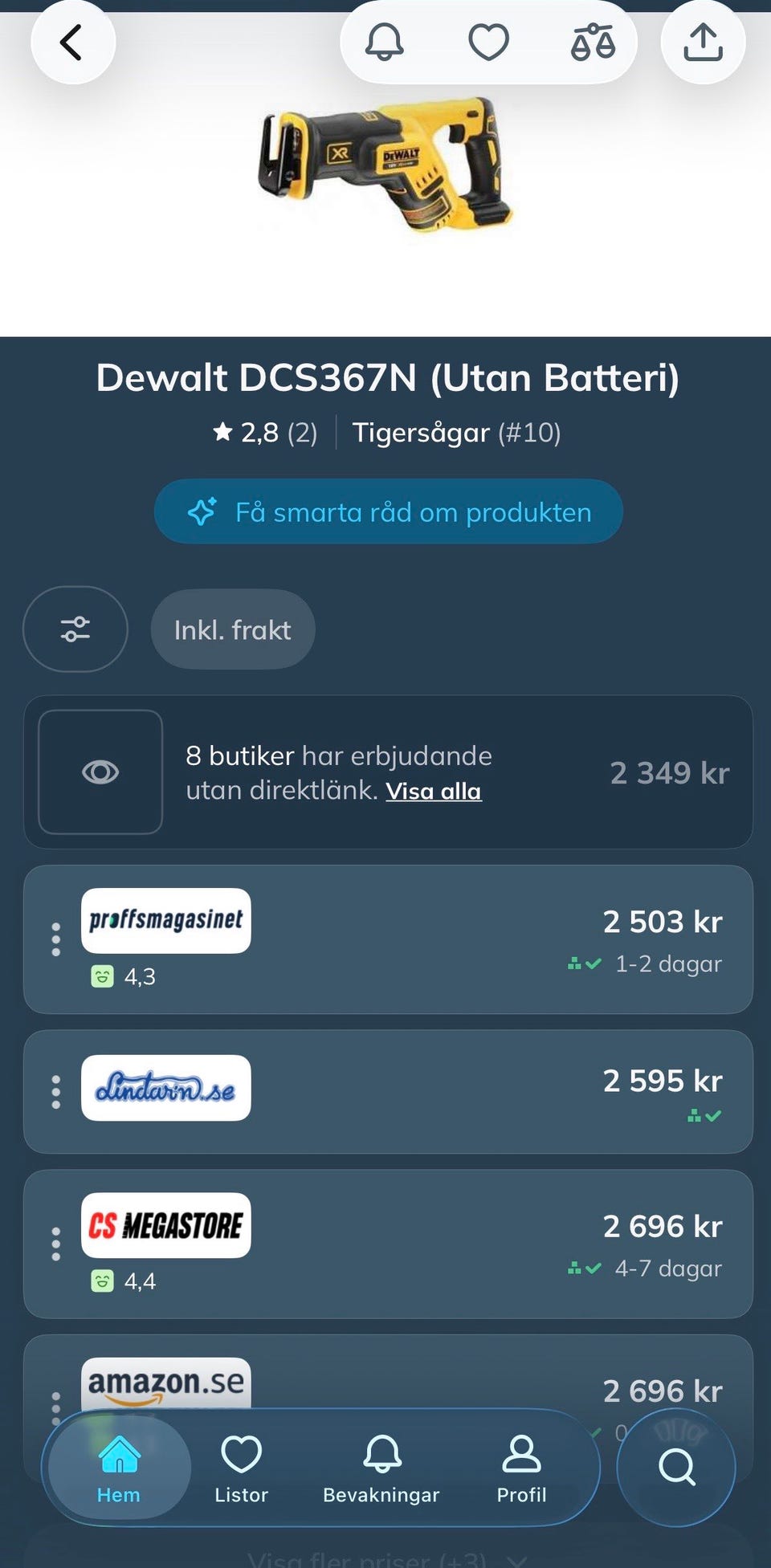Add the product to favorites with the heart
Screen dimensions: 771x1568
[488, 42]
